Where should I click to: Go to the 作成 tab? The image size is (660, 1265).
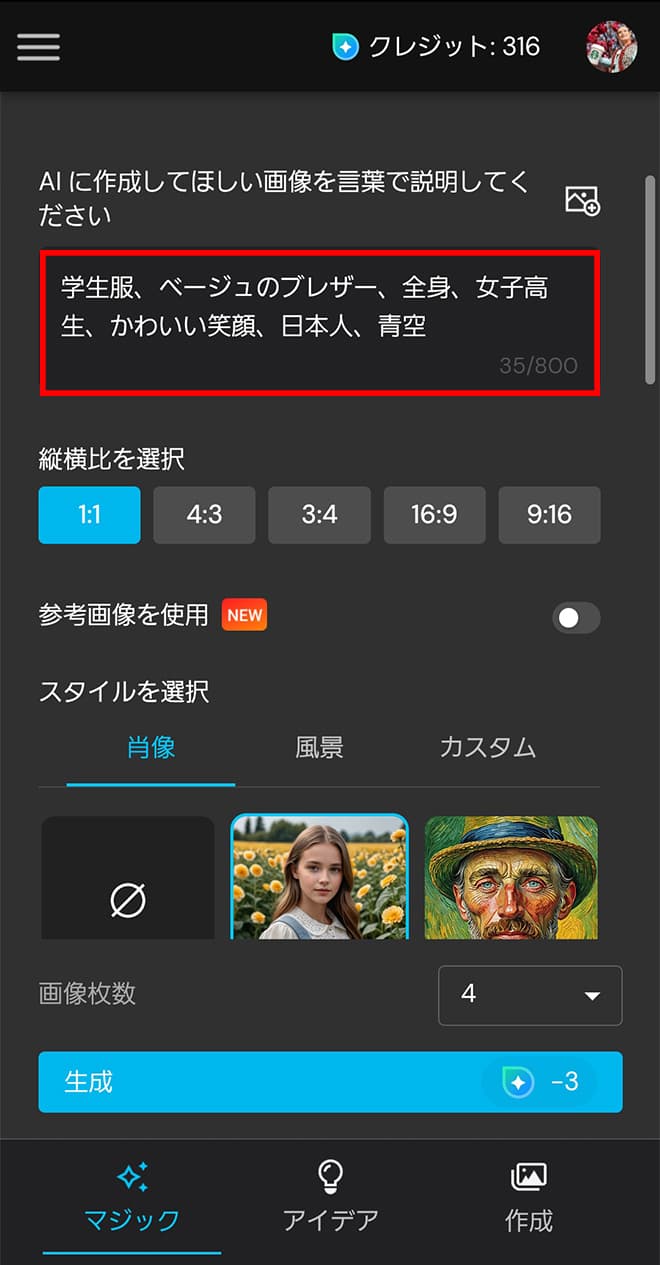(528, 1196)
